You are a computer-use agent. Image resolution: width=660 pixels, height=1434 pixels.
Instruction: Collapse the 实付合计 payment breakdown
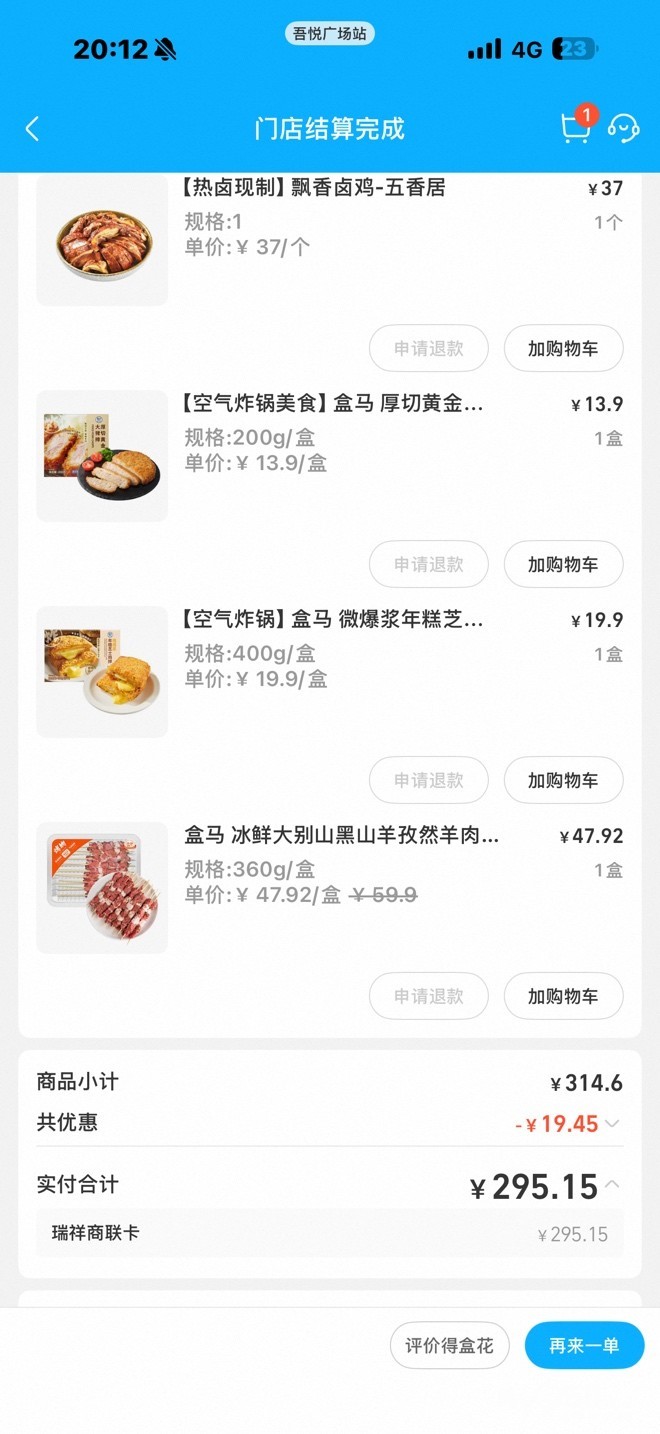pyautogui.click(x=613, y=1185)
